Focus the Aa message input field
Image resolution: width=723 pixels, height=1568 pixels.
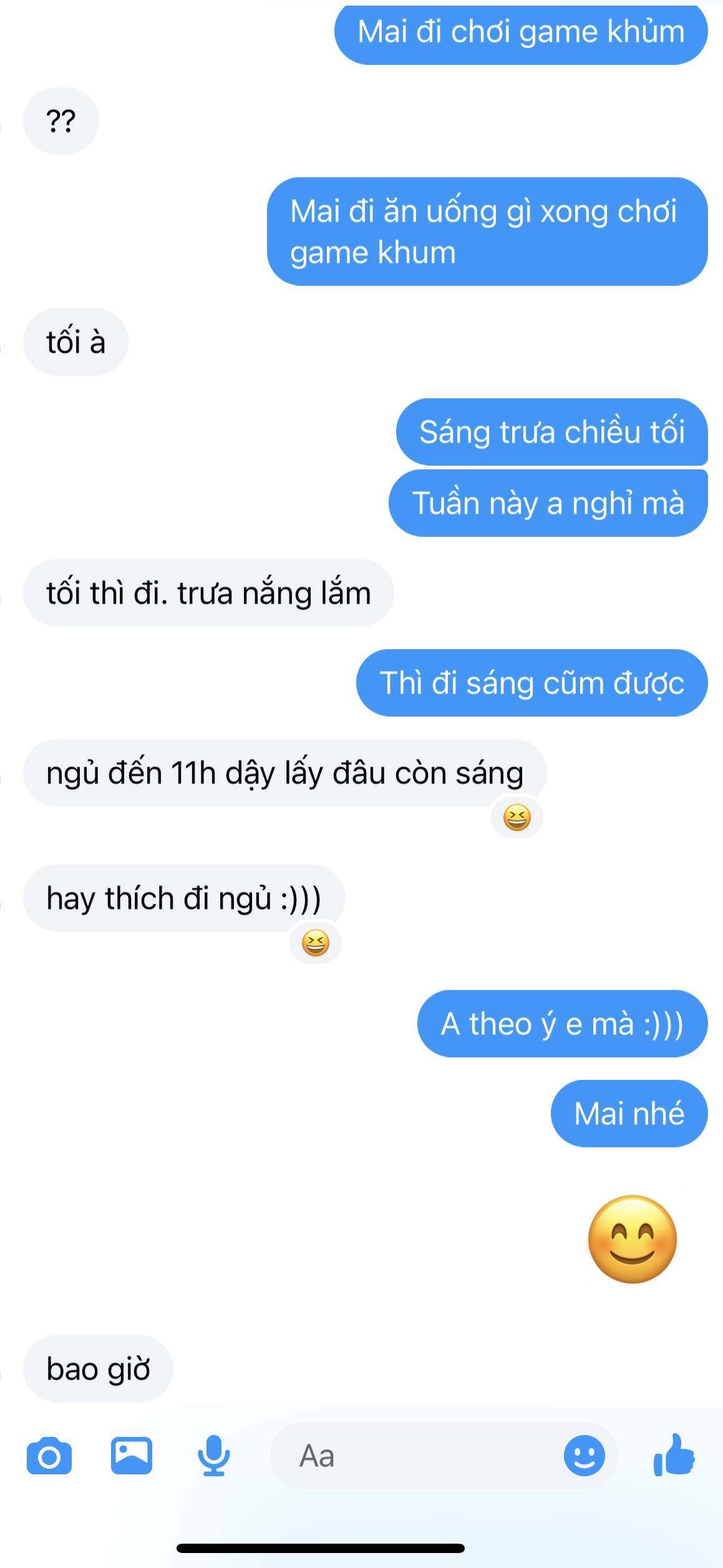(412, 1456)
